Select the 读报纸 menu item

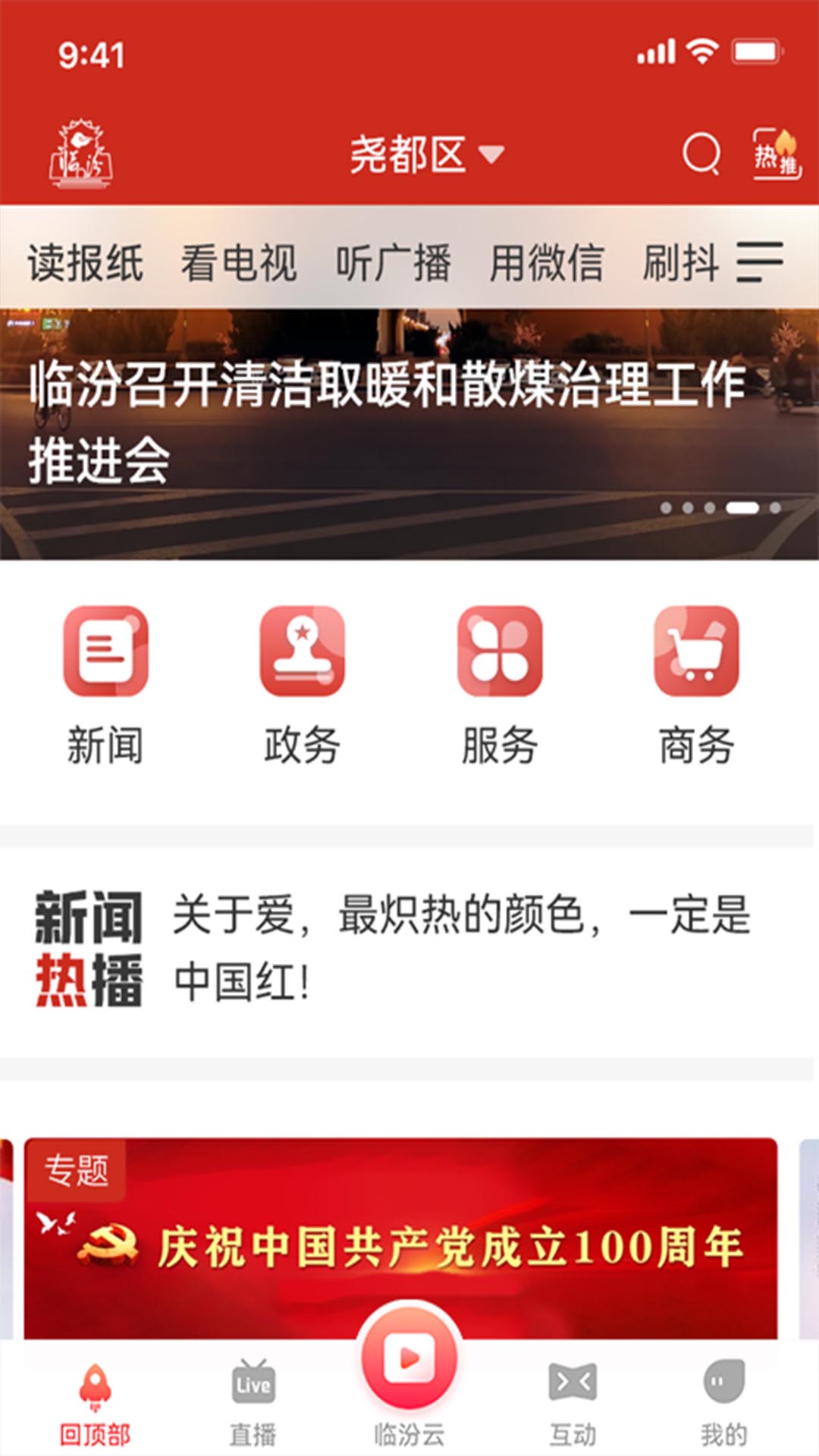(86, 262)
